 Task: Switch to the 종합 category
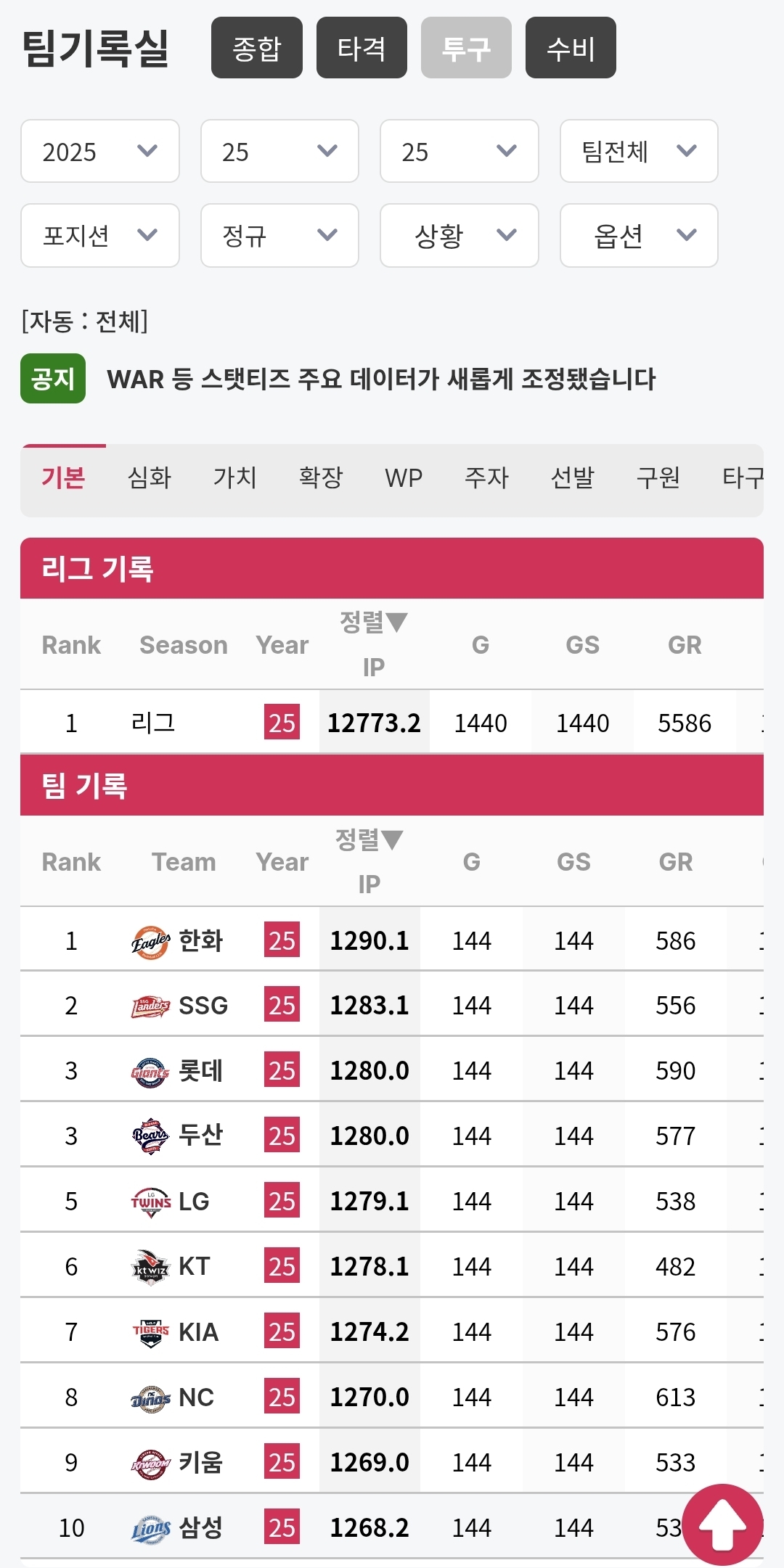click(256, 48)
